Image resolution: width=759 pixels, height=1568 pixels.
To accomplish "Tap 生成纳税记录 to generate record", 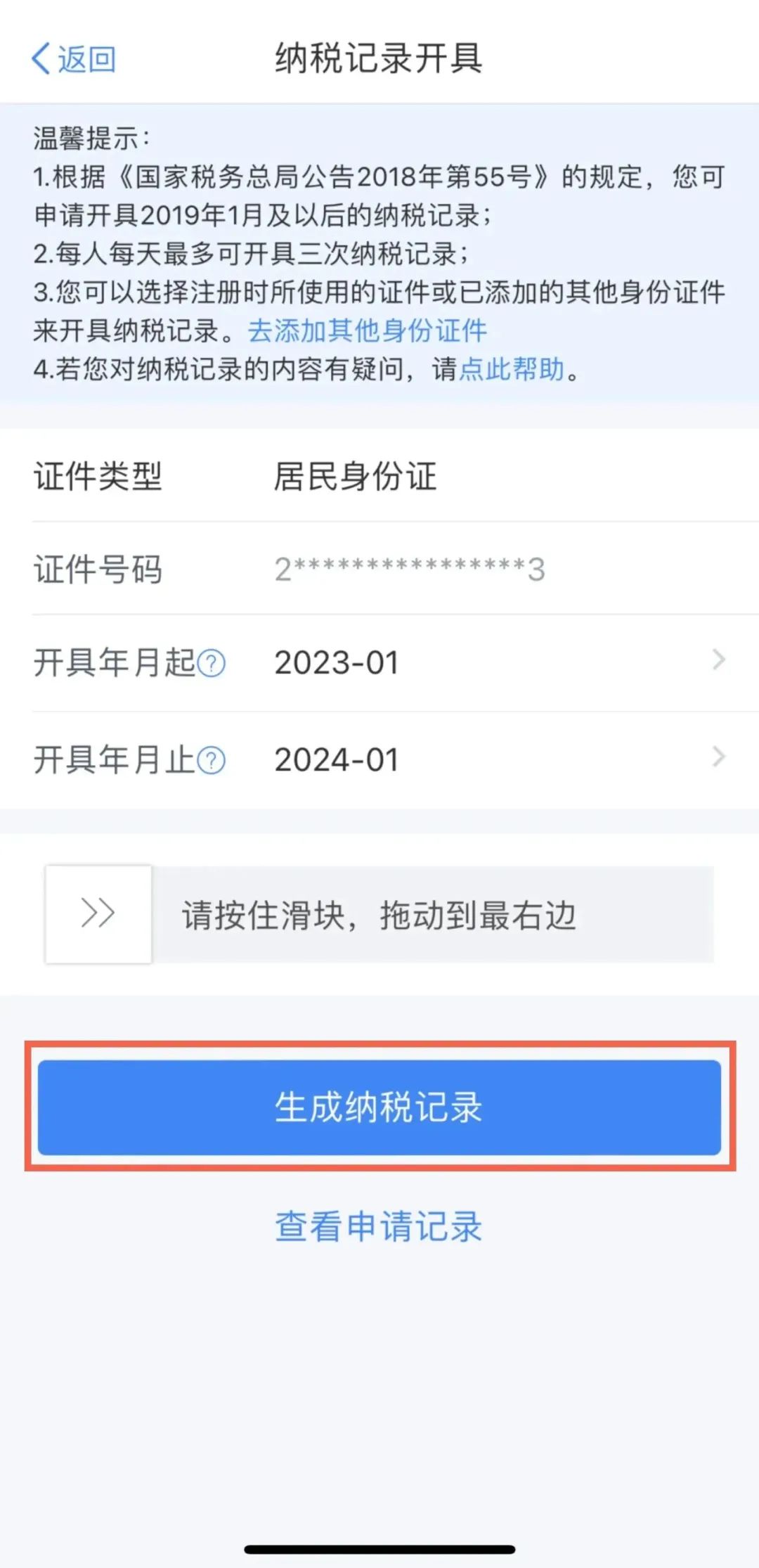I will pyautogui.click(x=379, y=1107).
